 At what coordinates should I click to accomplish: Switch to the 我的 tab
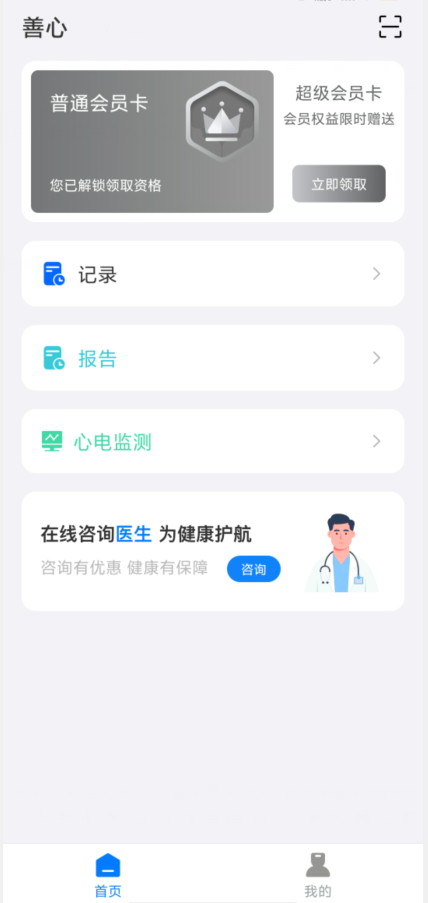[318, 874]
